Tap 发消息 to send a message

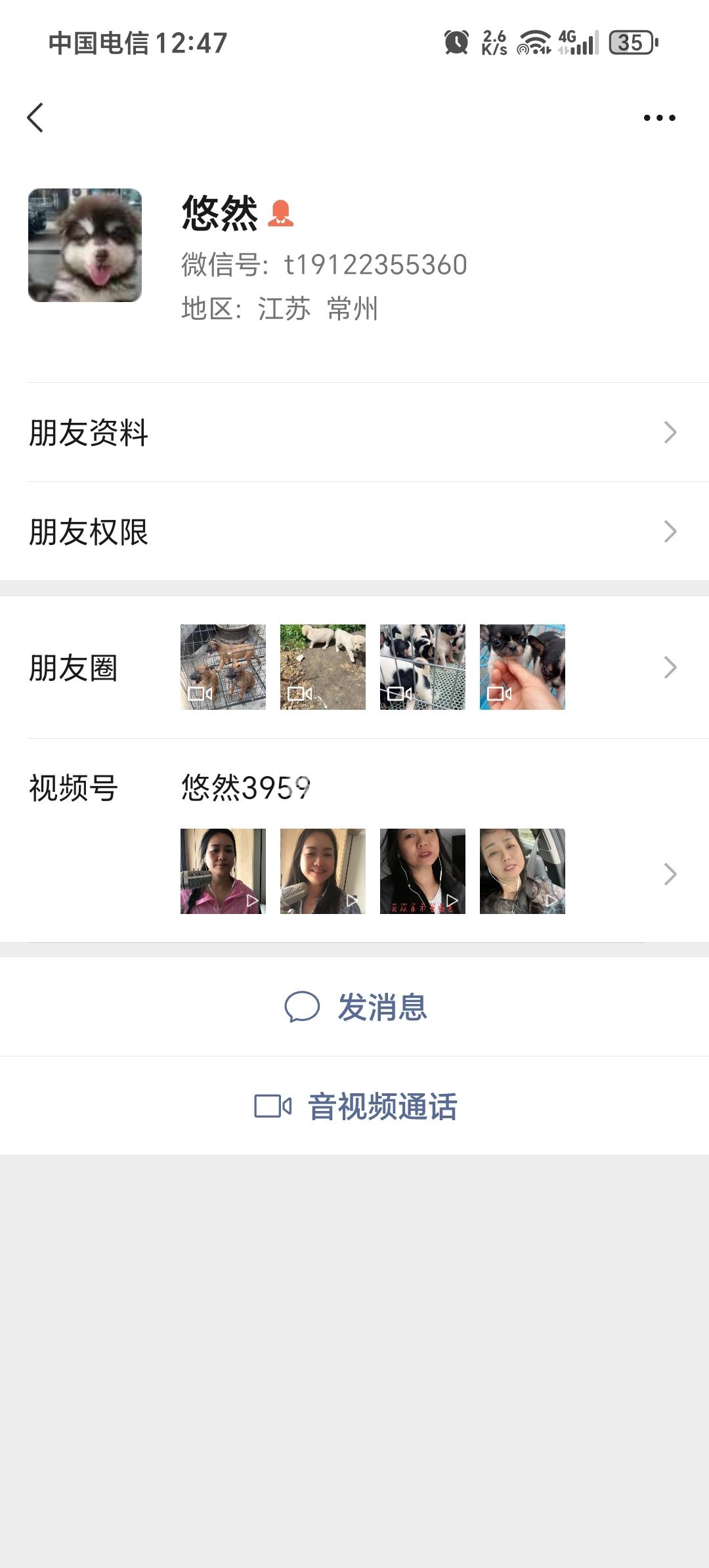tap(356, 1007)
